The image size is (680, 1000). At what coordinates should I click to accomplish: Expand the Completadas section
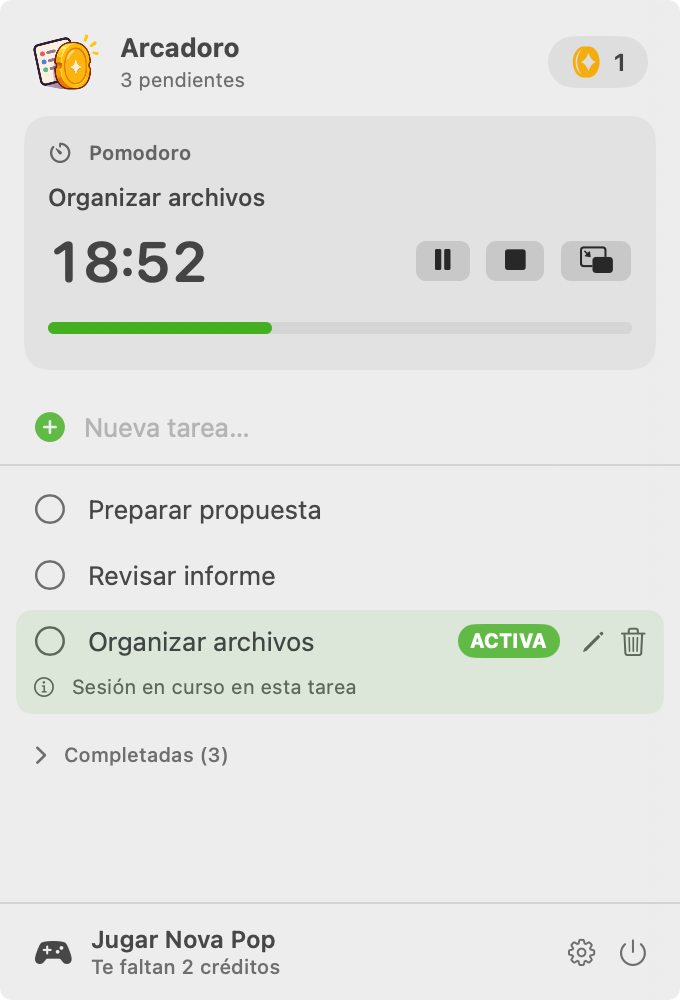131,755
